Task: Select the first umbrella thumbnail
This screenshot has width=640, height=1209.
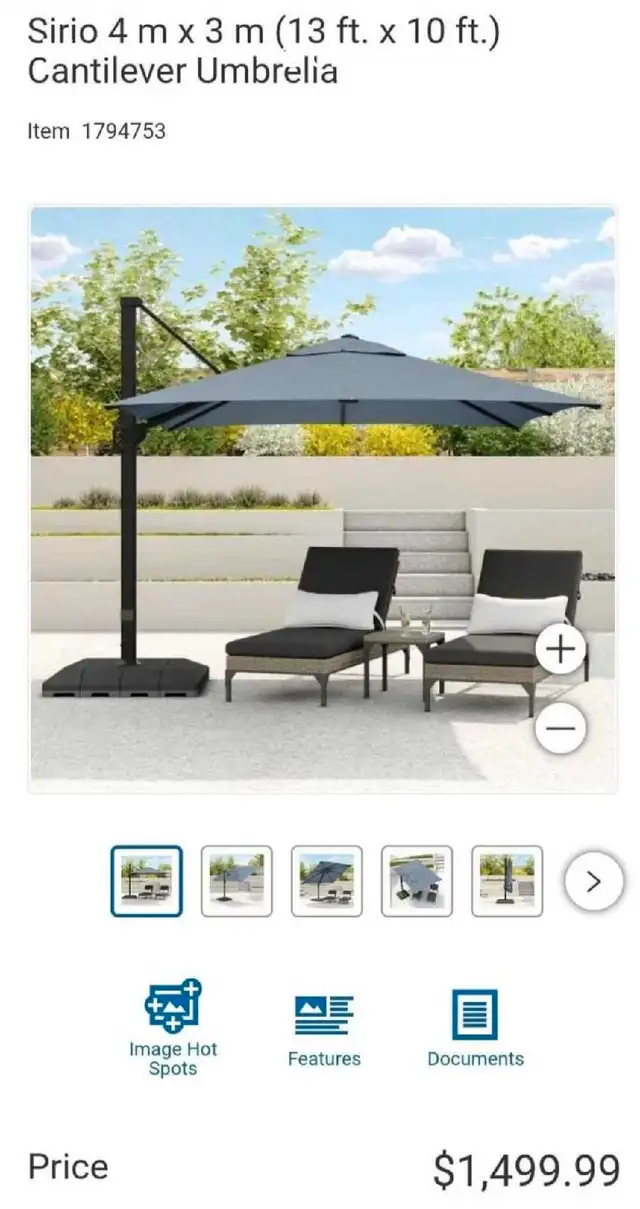Action: 147,881
